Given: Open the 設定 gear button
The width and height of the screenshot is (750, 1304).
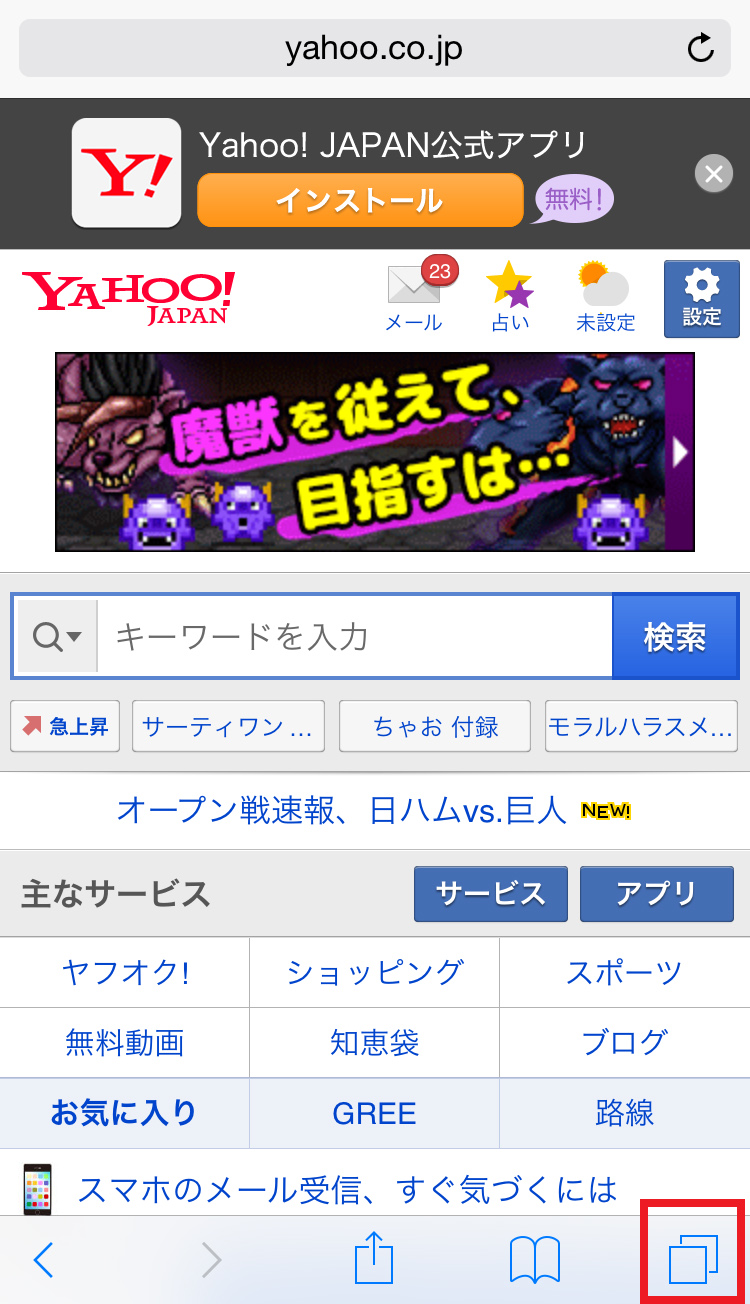Looking at the screenshot, I should point(701,299).
